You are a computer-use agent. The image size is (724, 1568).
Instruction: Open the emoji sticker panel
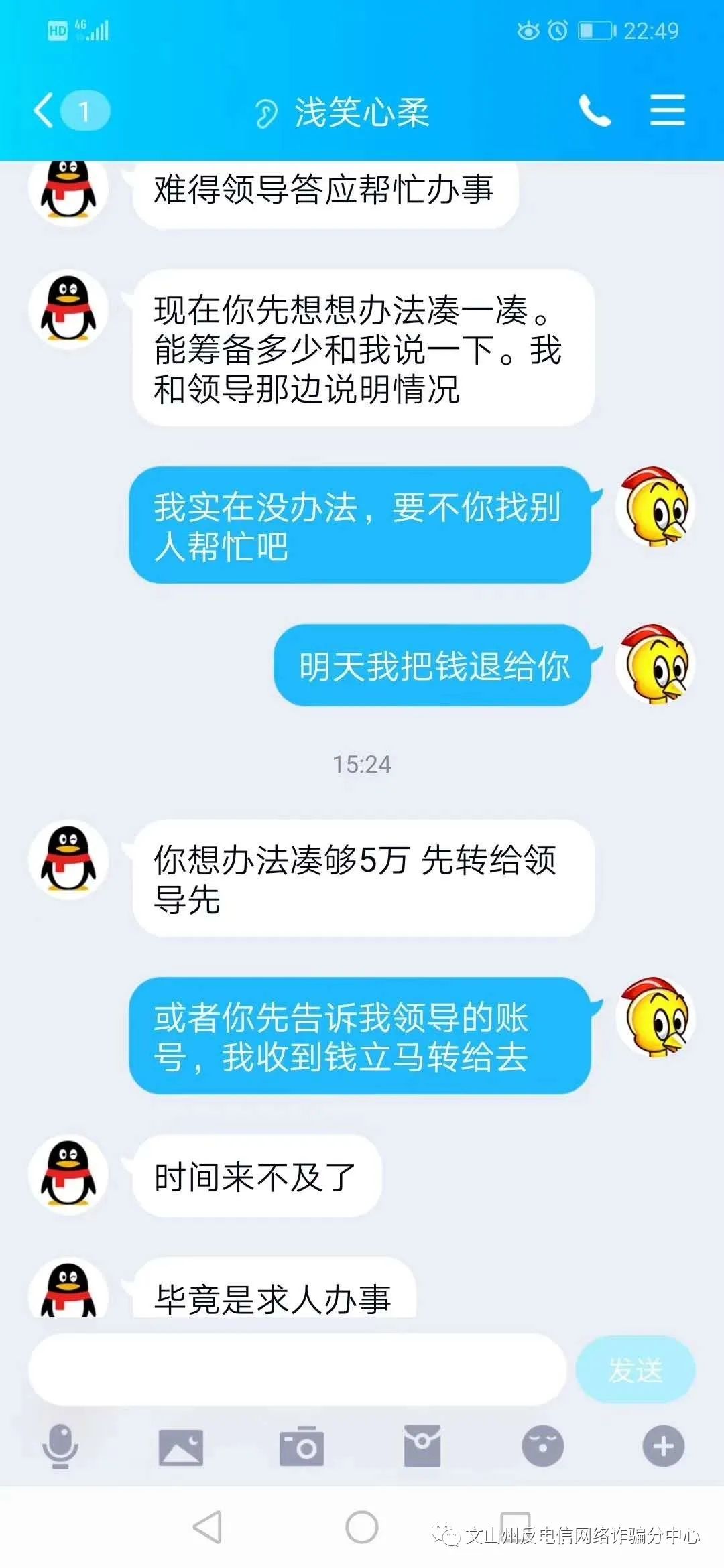pos(542,1446)
